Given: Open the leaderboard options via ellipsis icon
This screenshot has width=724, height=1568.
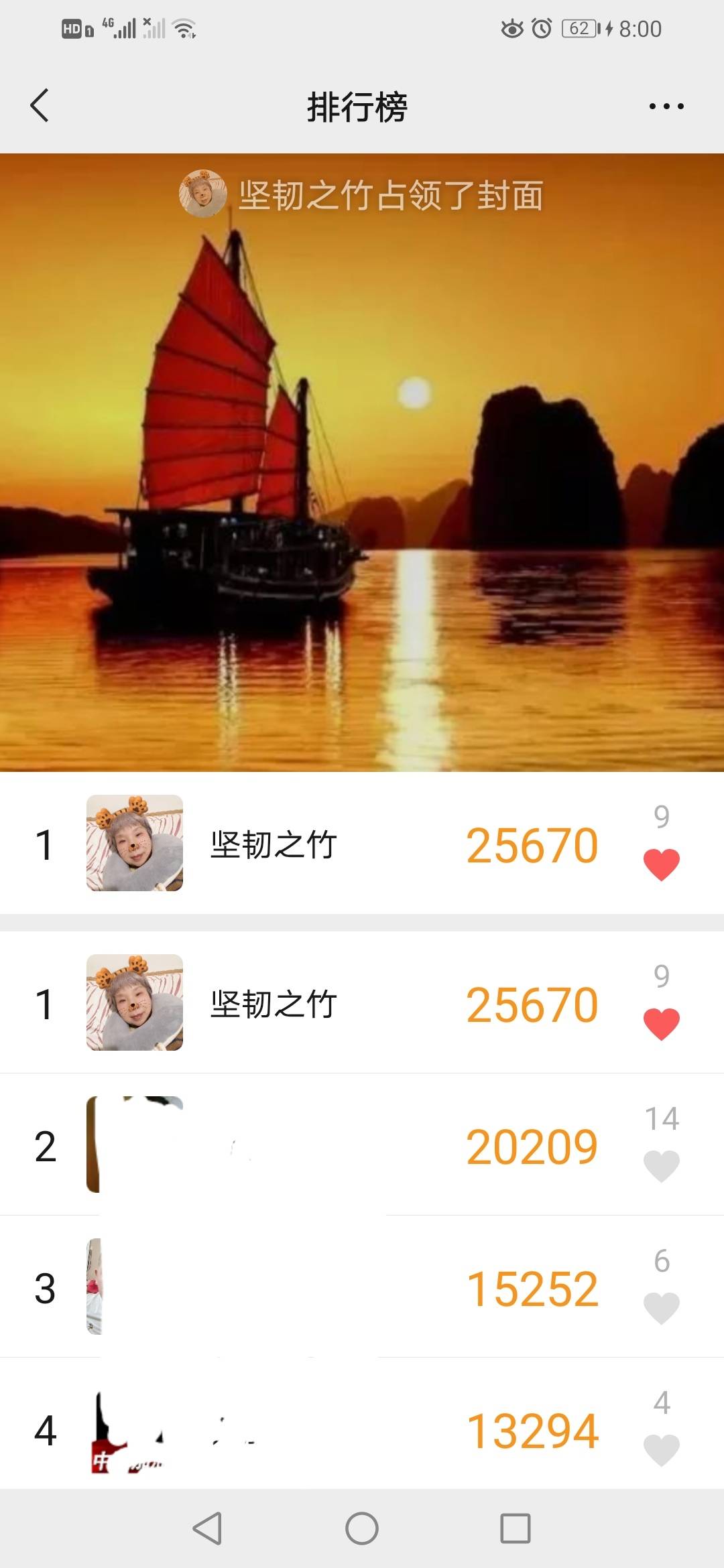Looking at the screenshot, I should (x=666, y=105).
